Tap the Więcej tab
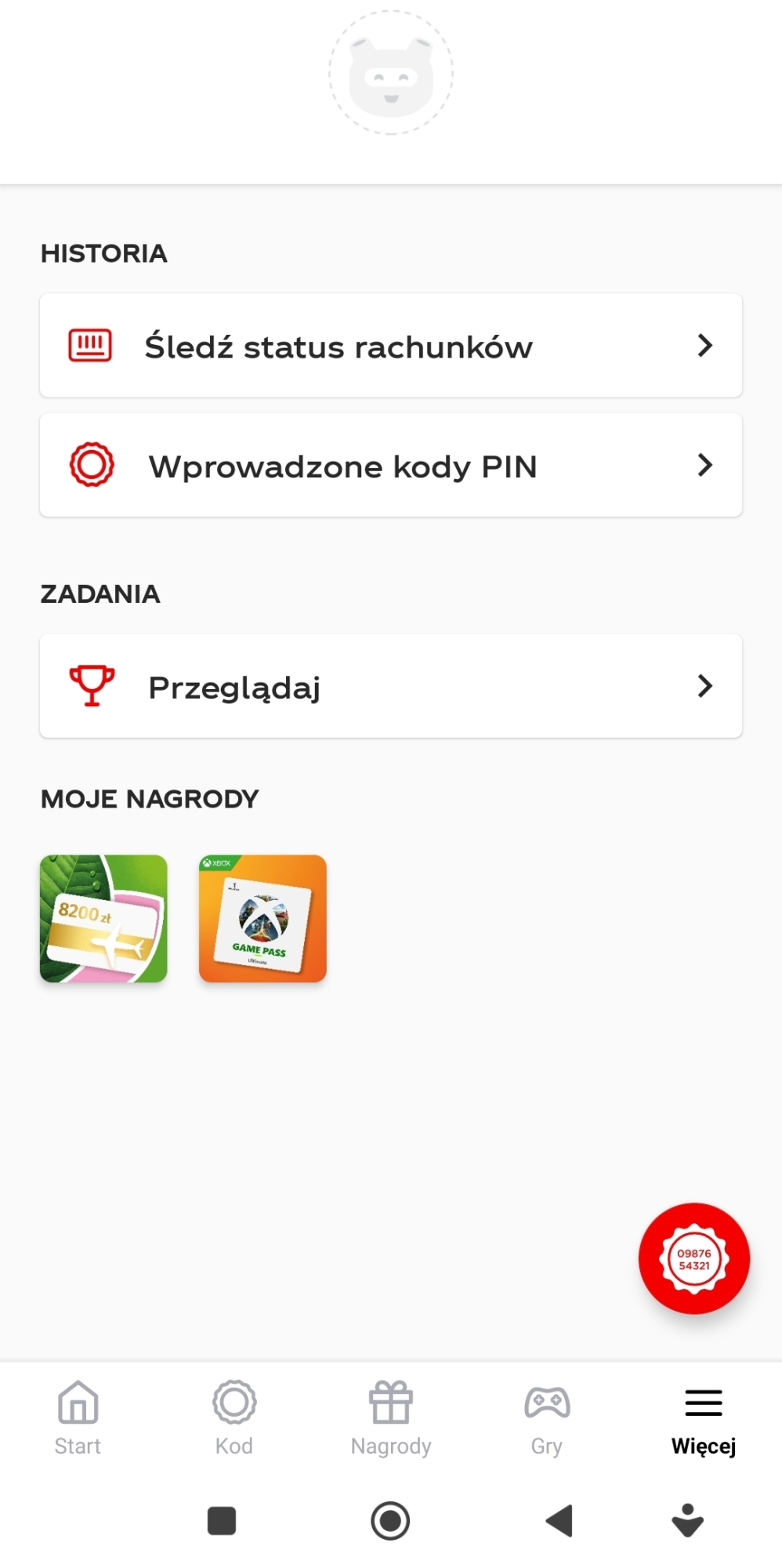Viewport: 782px width, 1568px height. pos(703,1417)
